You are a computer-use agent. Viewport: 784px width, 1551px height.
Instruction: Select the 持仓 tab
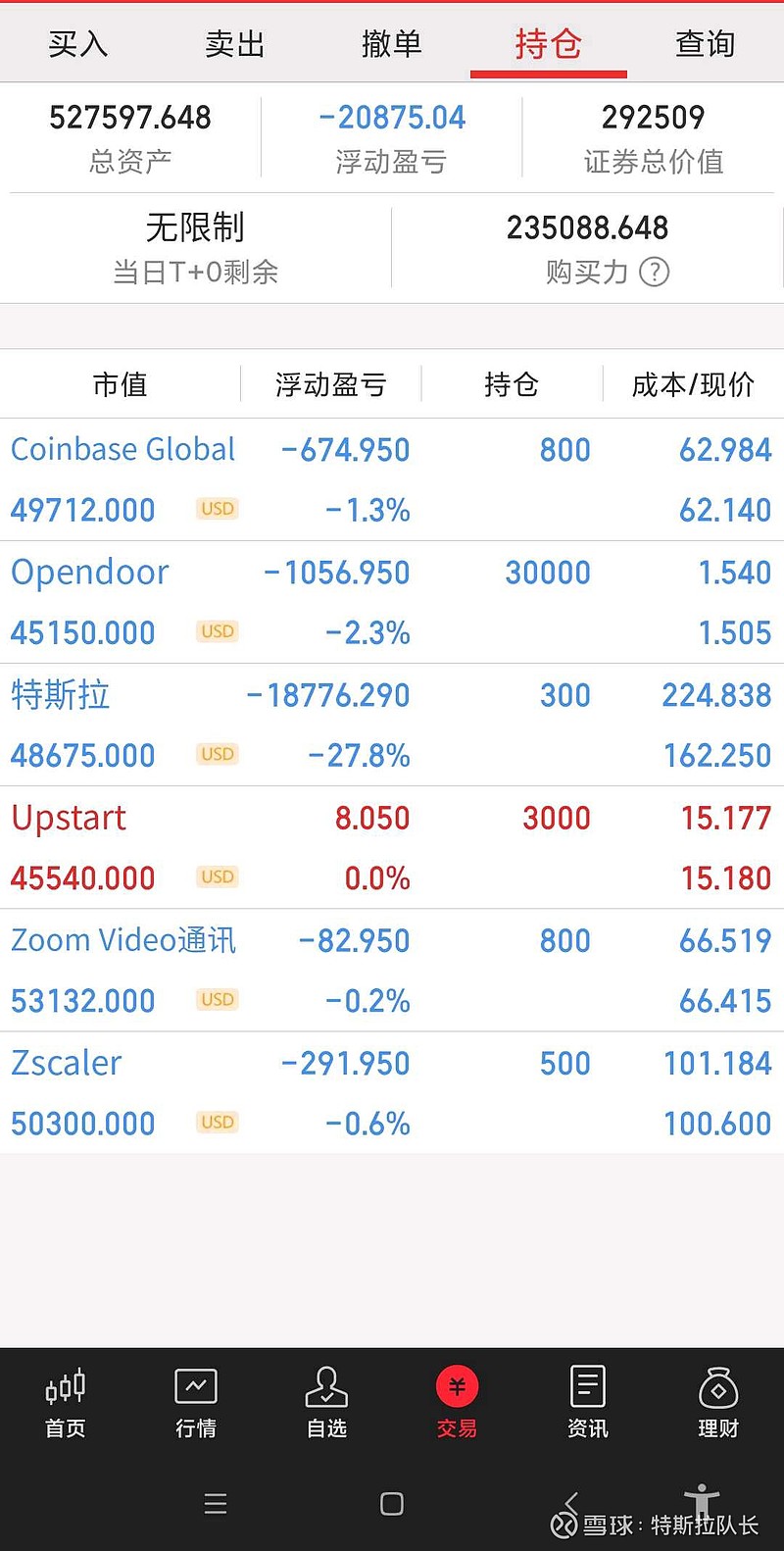pos(549,44)
